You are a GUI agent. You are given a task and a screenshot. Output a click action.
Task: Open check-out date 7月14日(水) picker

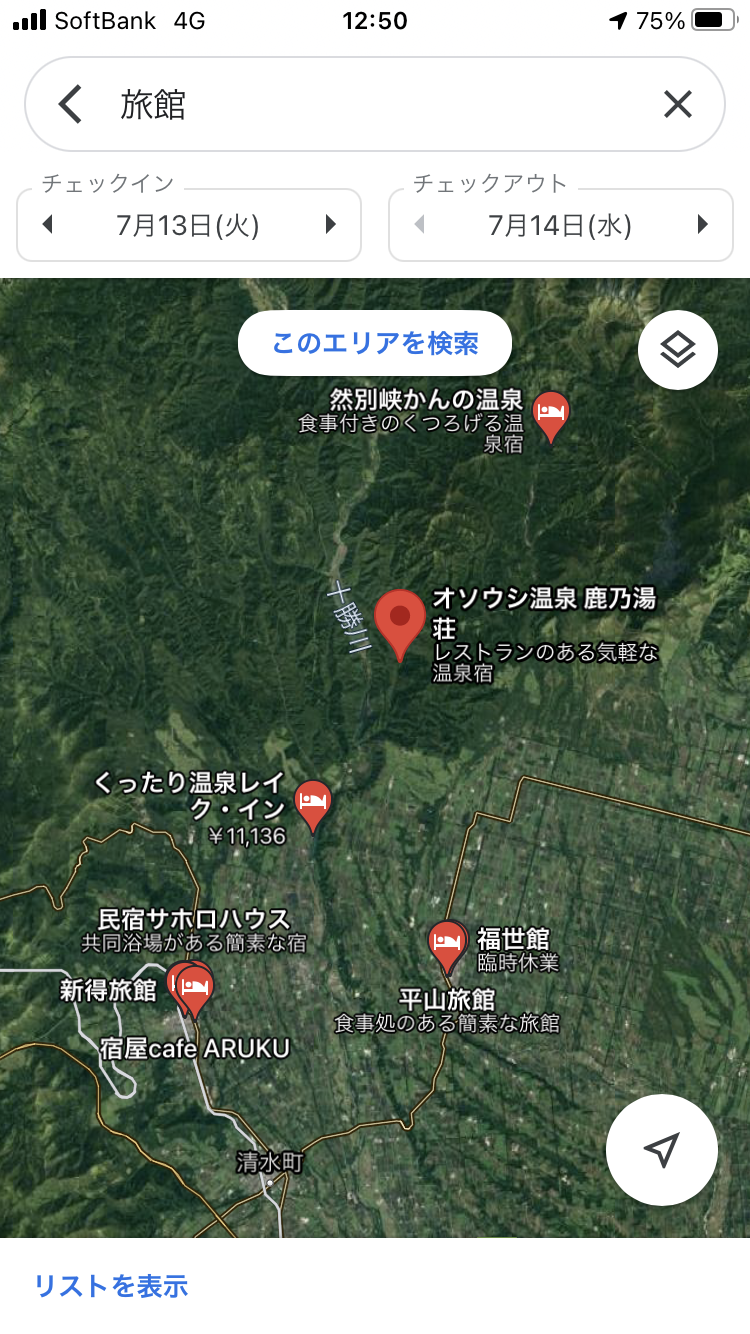click(x=560, y=226)
